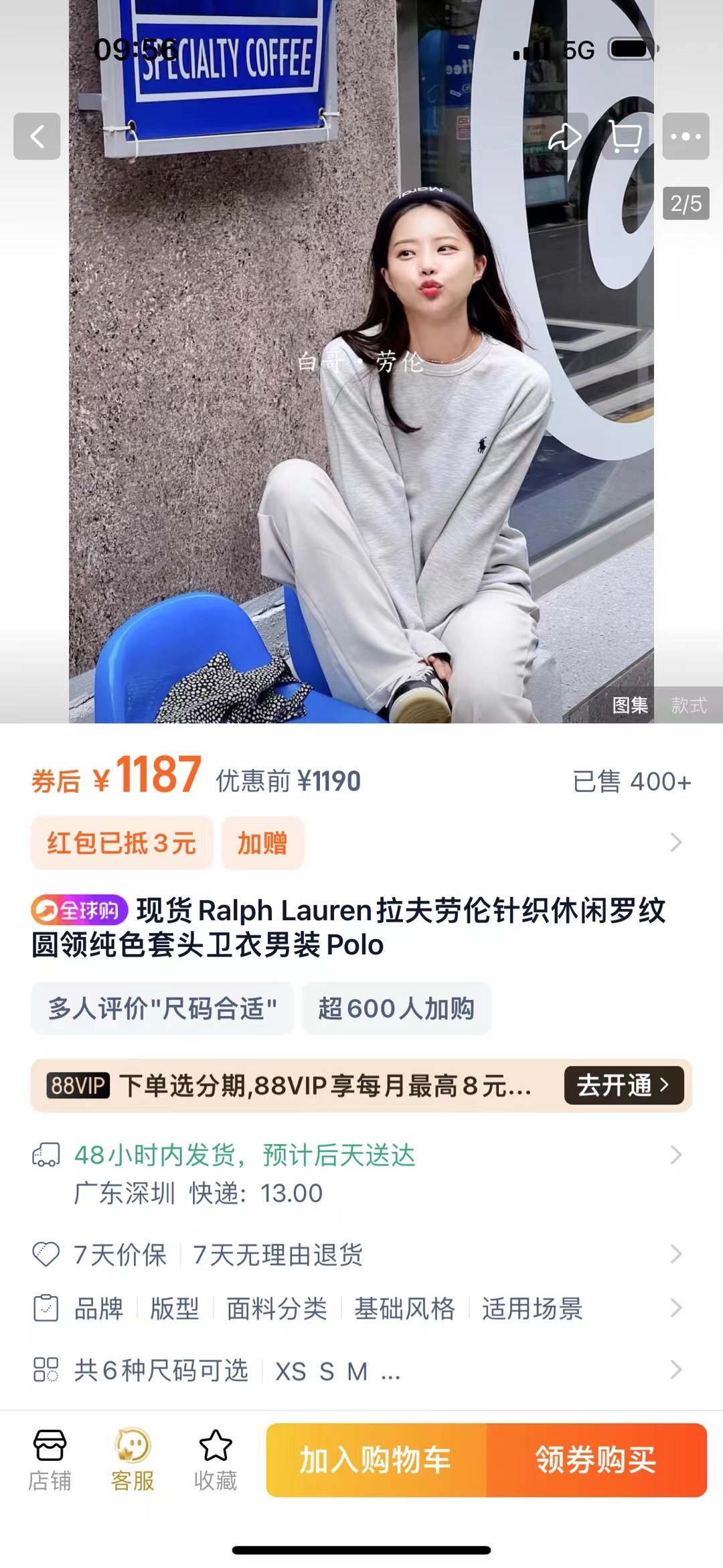
Task: Tap 领券购买 to buy with coupon
Action: point(596,1460)
